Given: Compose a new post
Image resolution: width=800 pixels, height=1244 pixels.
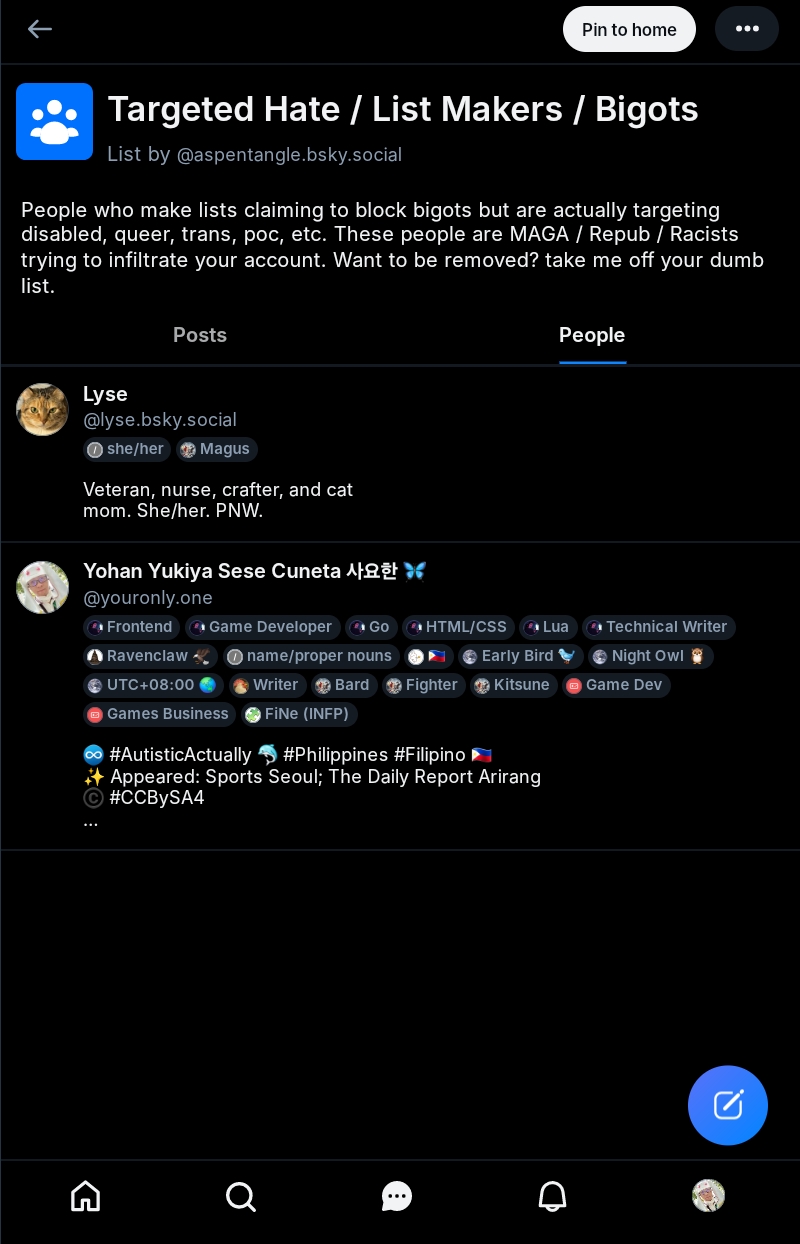Looking at the screenshot, I should pos(727,1105).
